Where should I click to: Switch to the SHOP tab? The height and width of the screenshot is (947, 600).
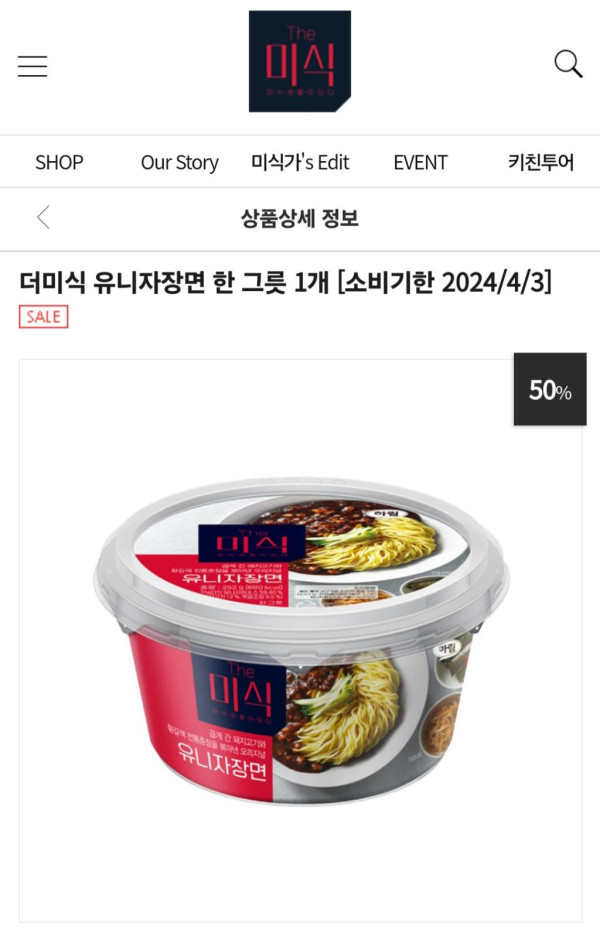pos(59,162)
